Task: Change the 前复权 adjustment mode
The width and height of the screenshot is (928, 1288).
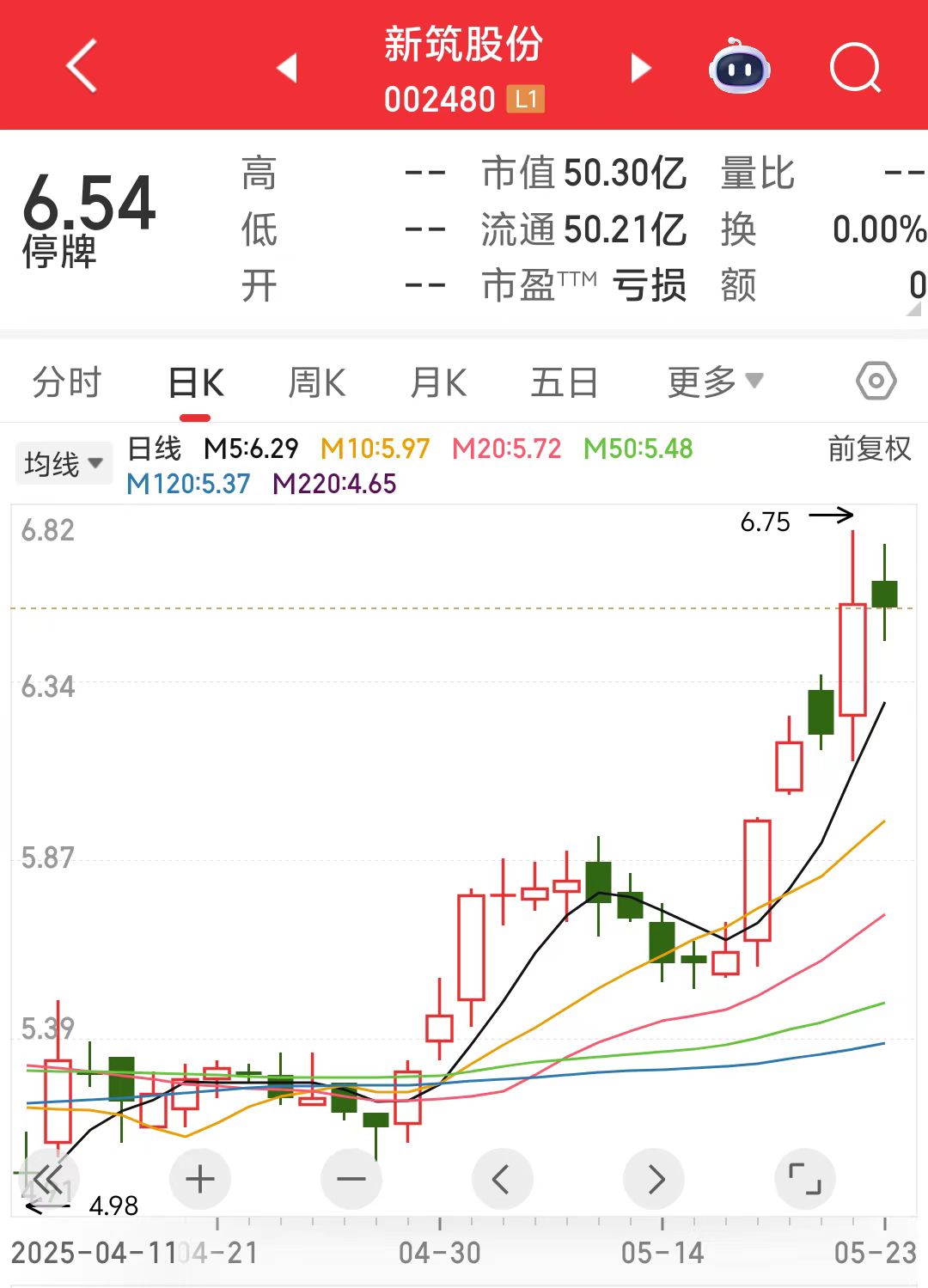Action: pyautogui.click(x=869, y=449)
